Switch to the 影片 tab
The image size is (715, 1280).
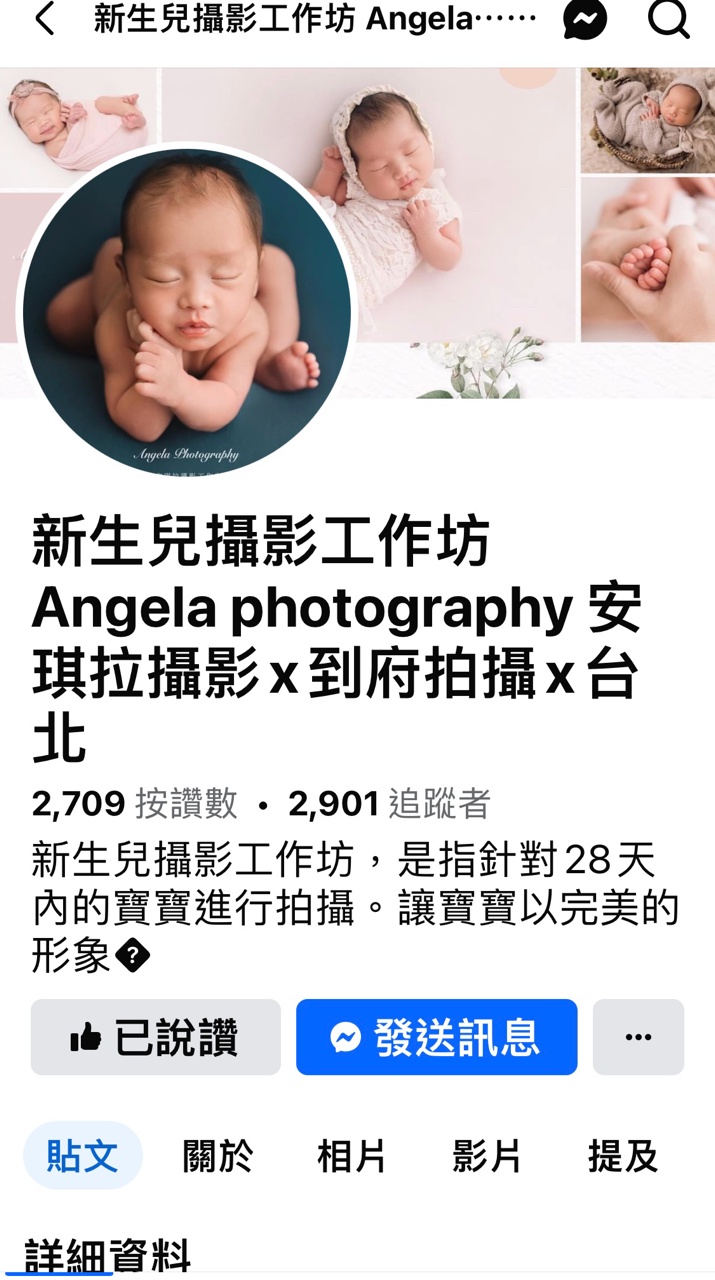[x=487, y=1156]
